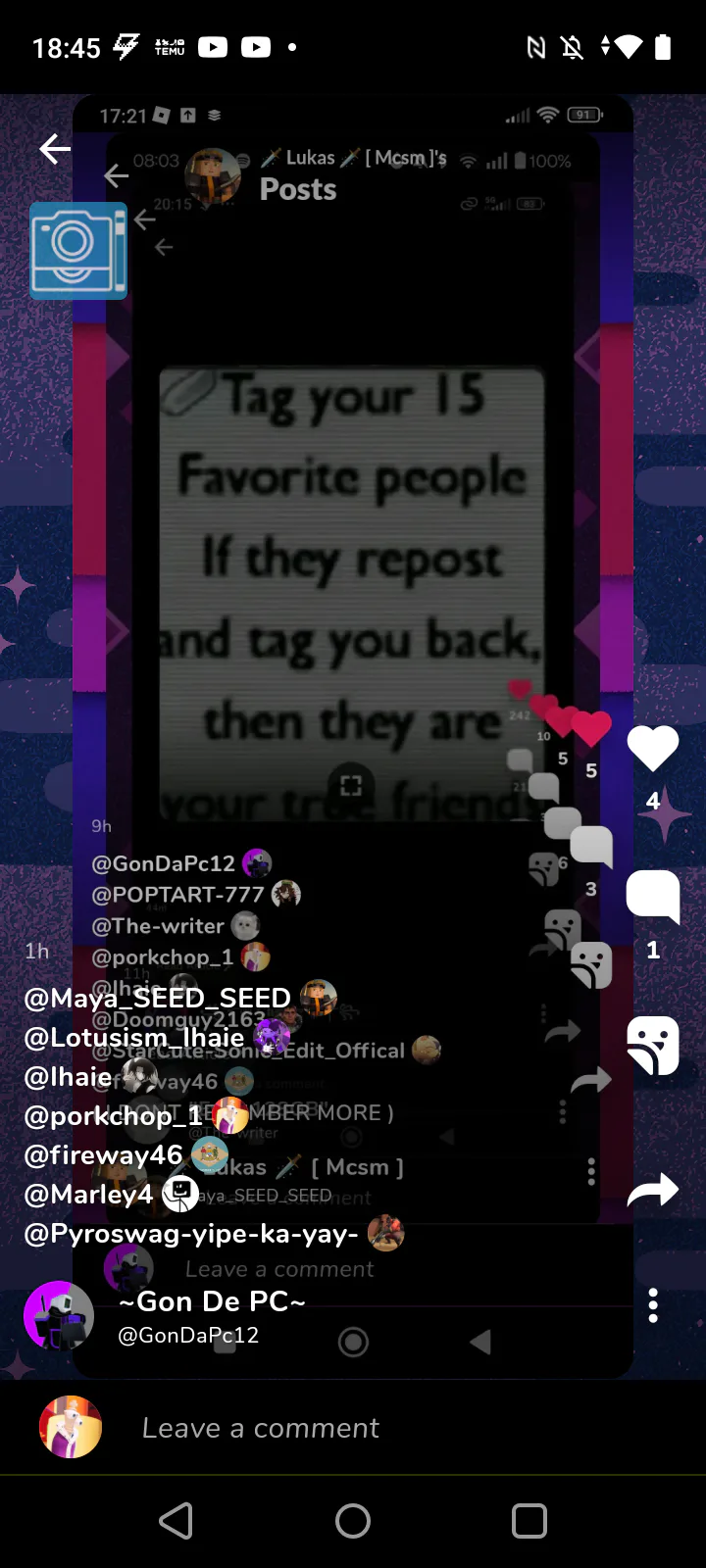Go to the system home screen

tap(353, 1521)
